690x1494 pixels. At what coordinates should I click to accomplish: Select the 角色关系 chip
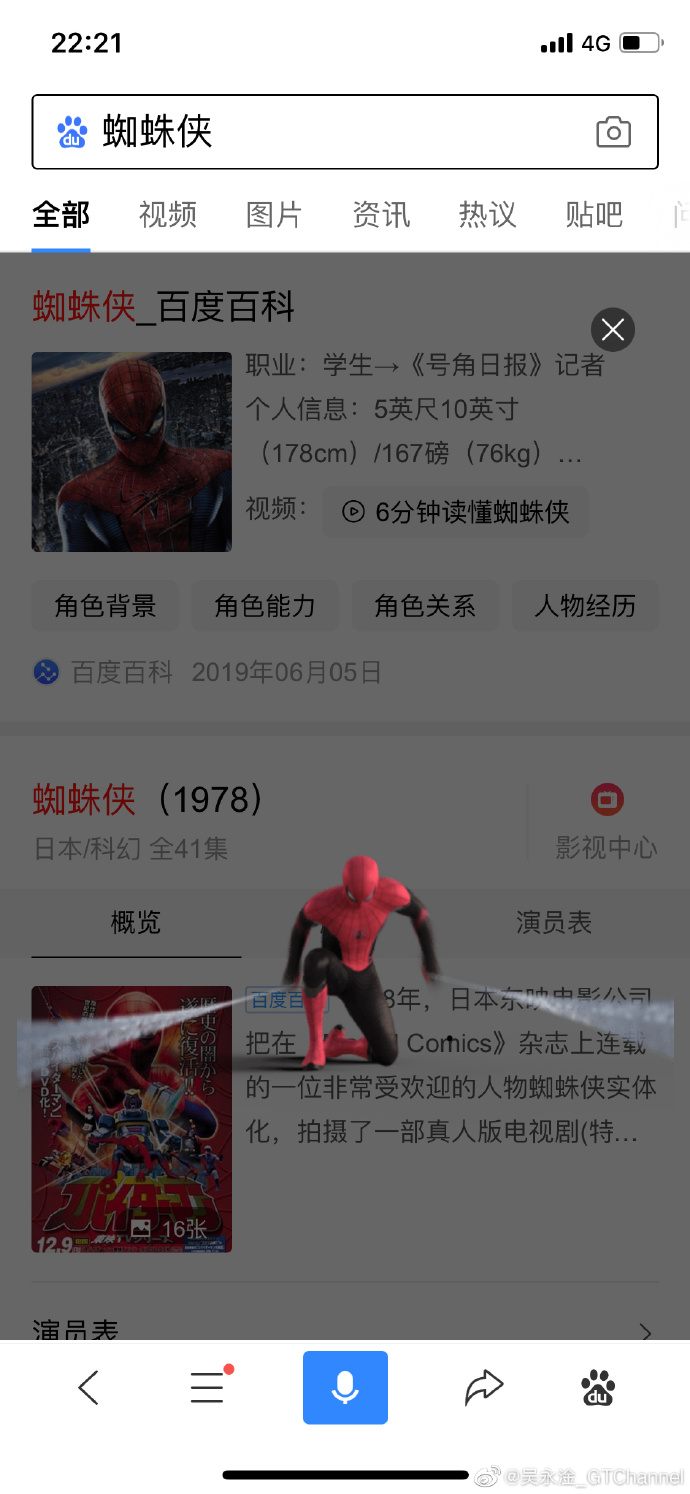pos(425,606)
